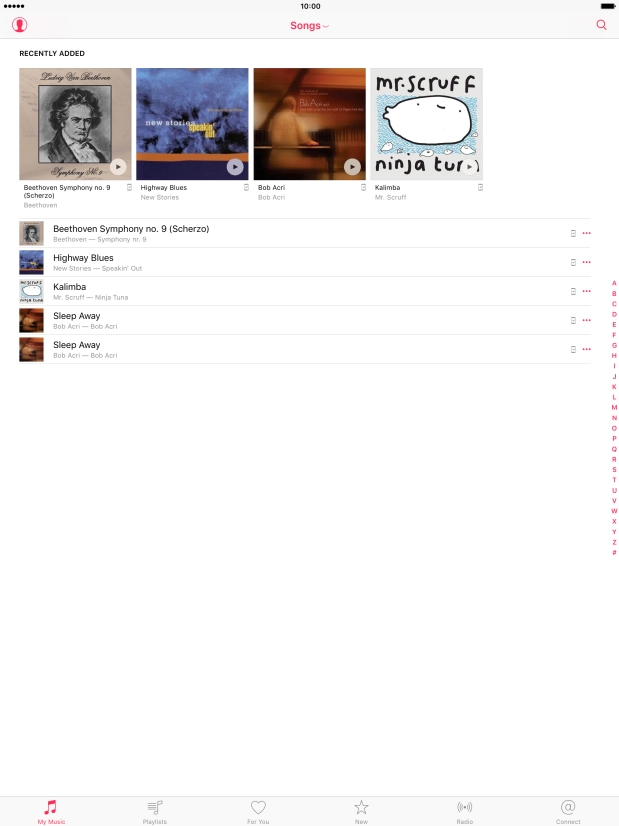Viewport: 619px width, 826px height.
Task: Switch to the Connect tab
Action: tap(568, 811)
